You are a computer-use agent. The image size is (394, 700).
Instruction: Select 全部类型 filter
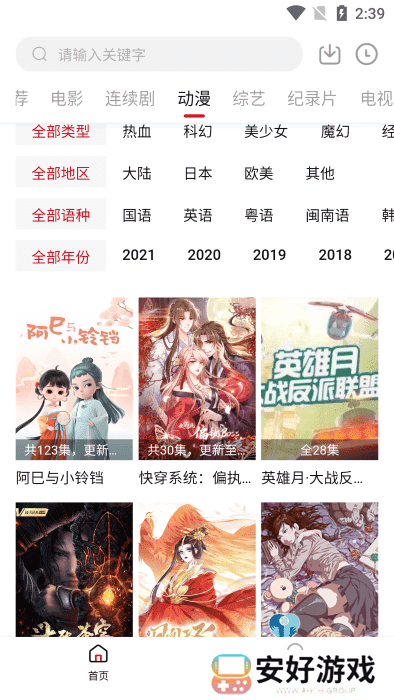61,132
